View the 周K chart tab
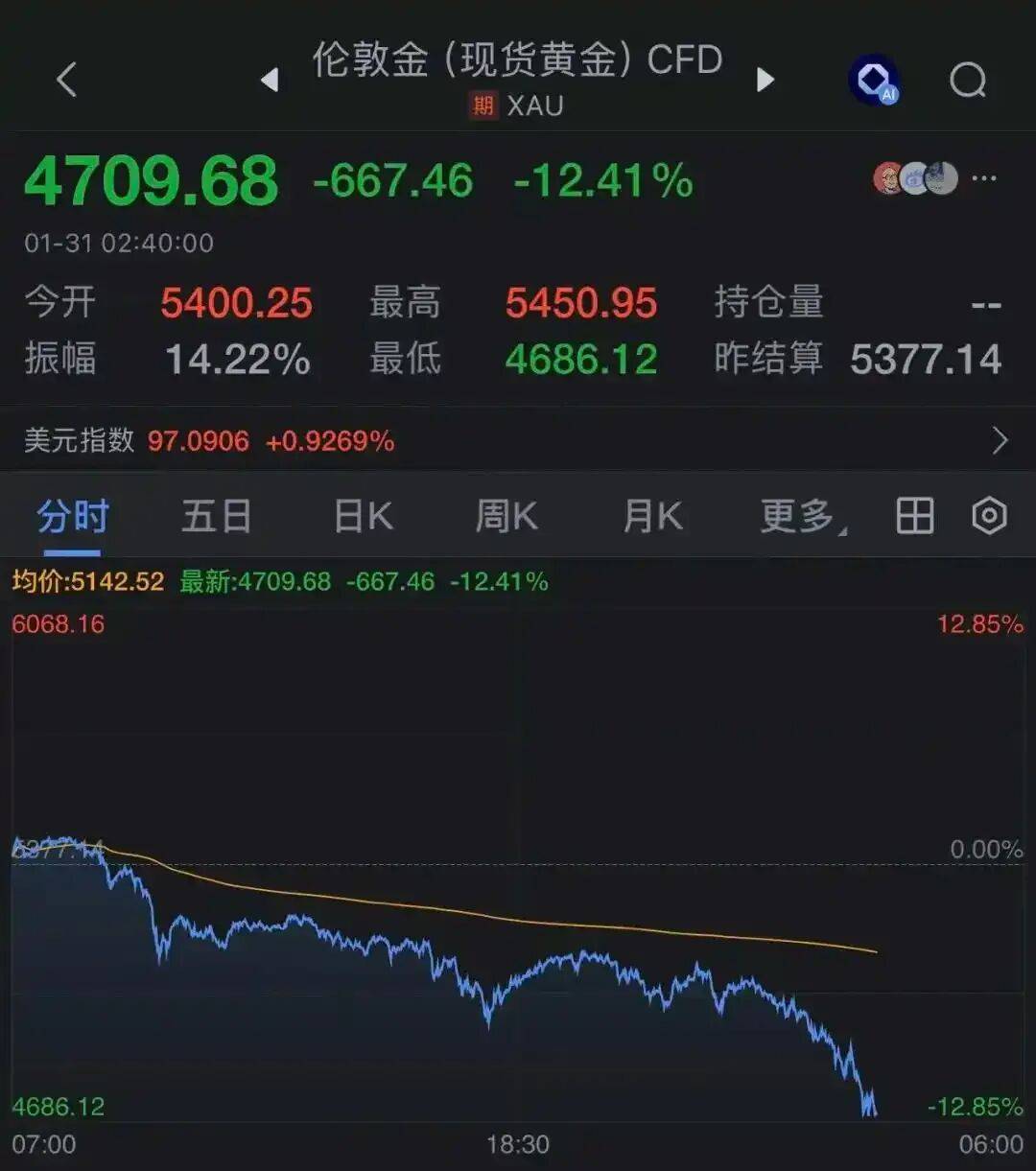 [506, 518]
